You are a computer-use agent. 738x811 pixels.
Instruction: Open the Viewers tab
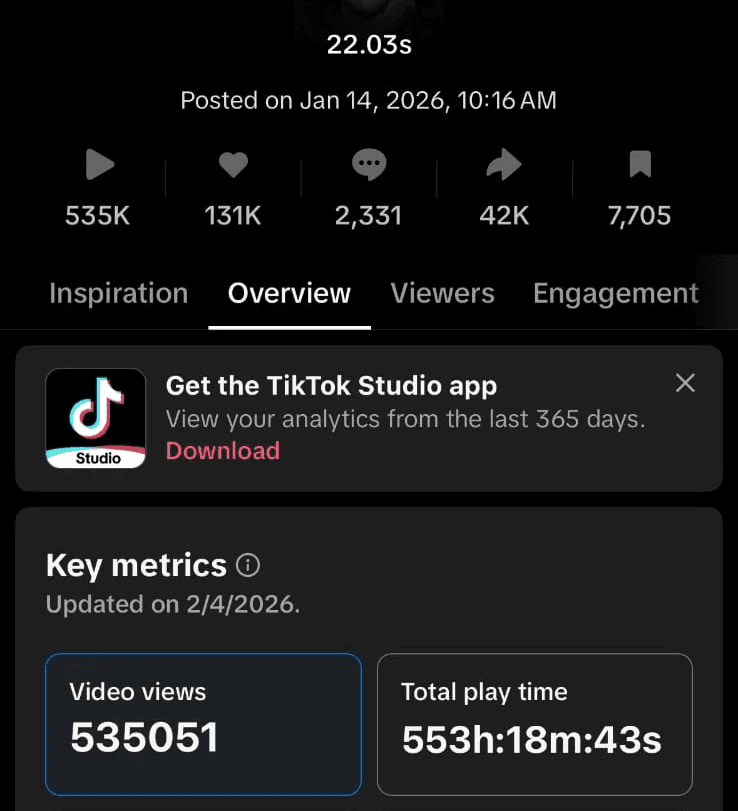click(442, 293)
